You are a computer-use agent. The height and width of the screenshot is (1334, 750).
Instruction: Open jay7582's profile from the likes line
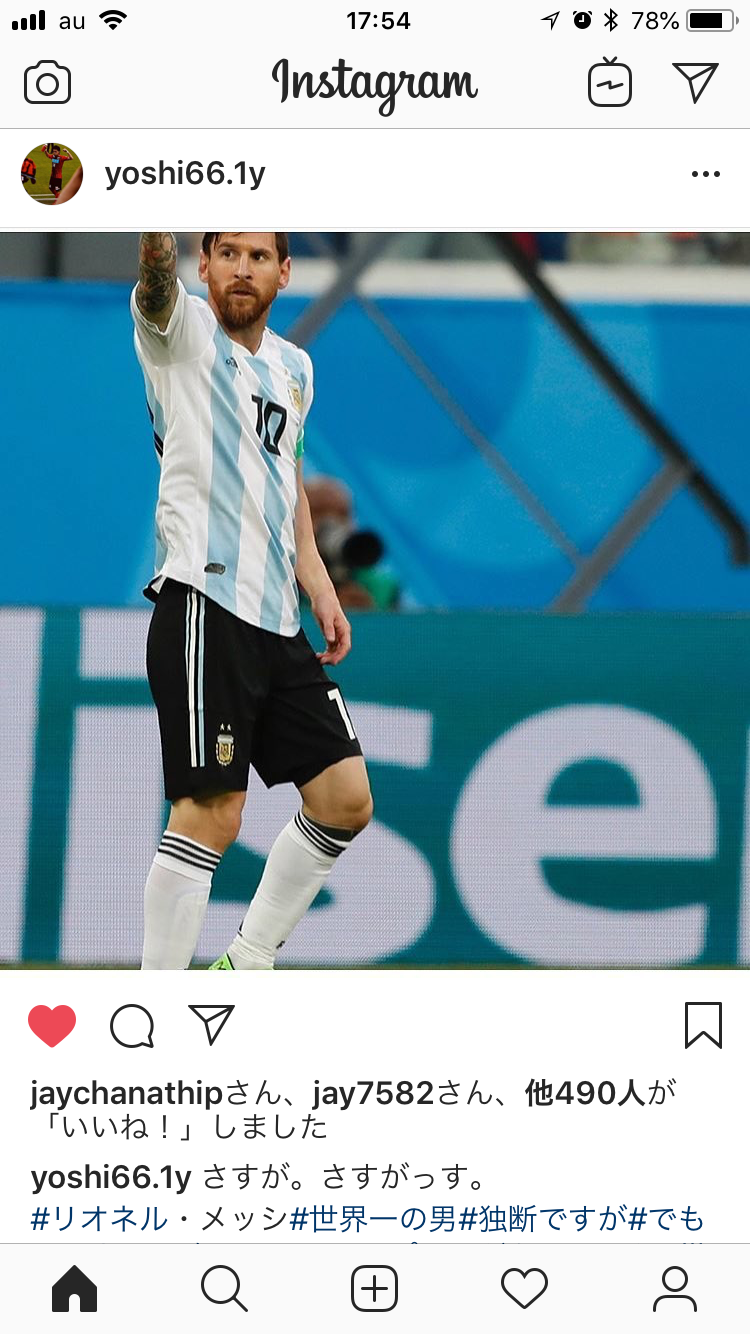[372, 1093]
